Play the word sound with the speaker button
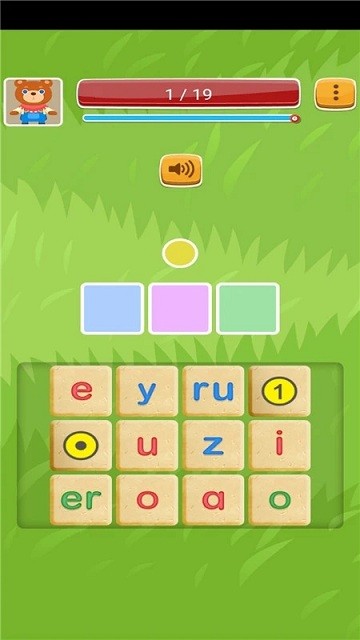Screen dimensions: 360x640 click(x=180, y=170)
